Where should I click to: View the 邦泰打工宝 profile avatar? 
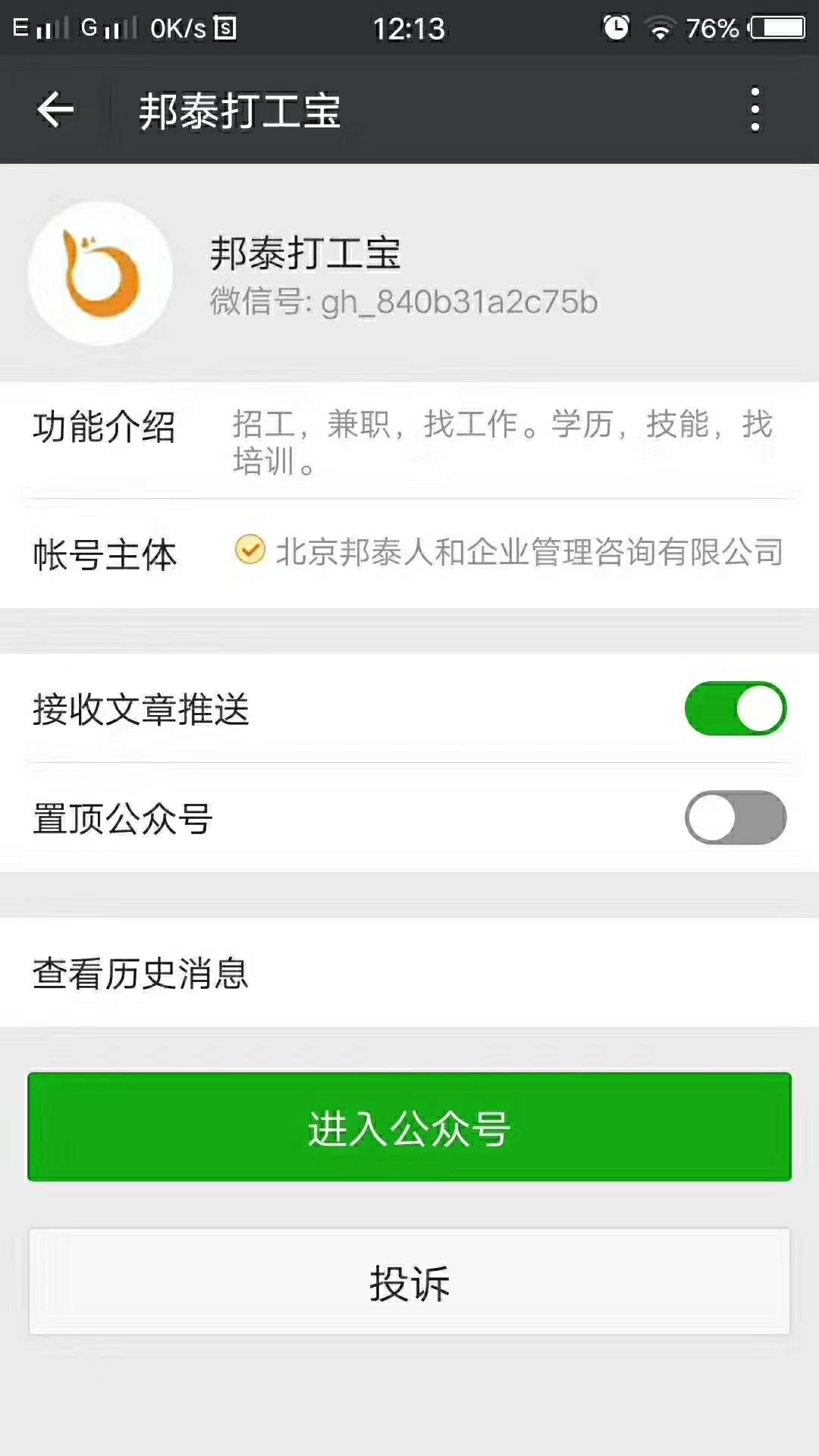(100, 274)
